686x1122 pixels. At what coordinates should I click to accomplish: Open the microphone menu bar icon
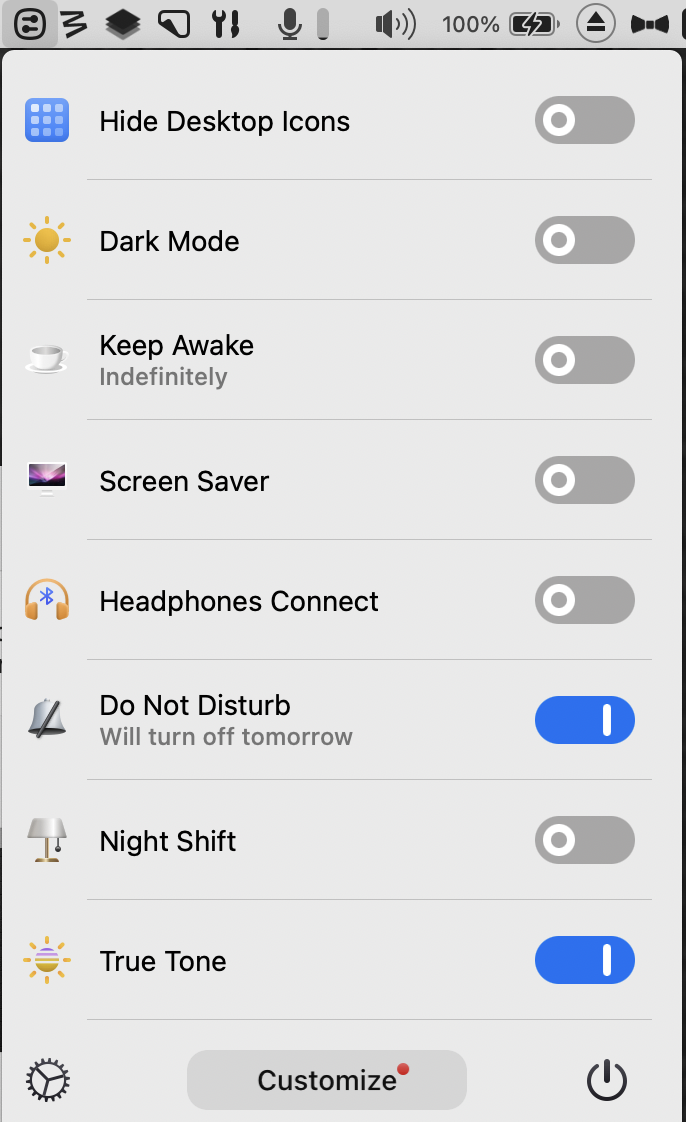click(290, 23)
